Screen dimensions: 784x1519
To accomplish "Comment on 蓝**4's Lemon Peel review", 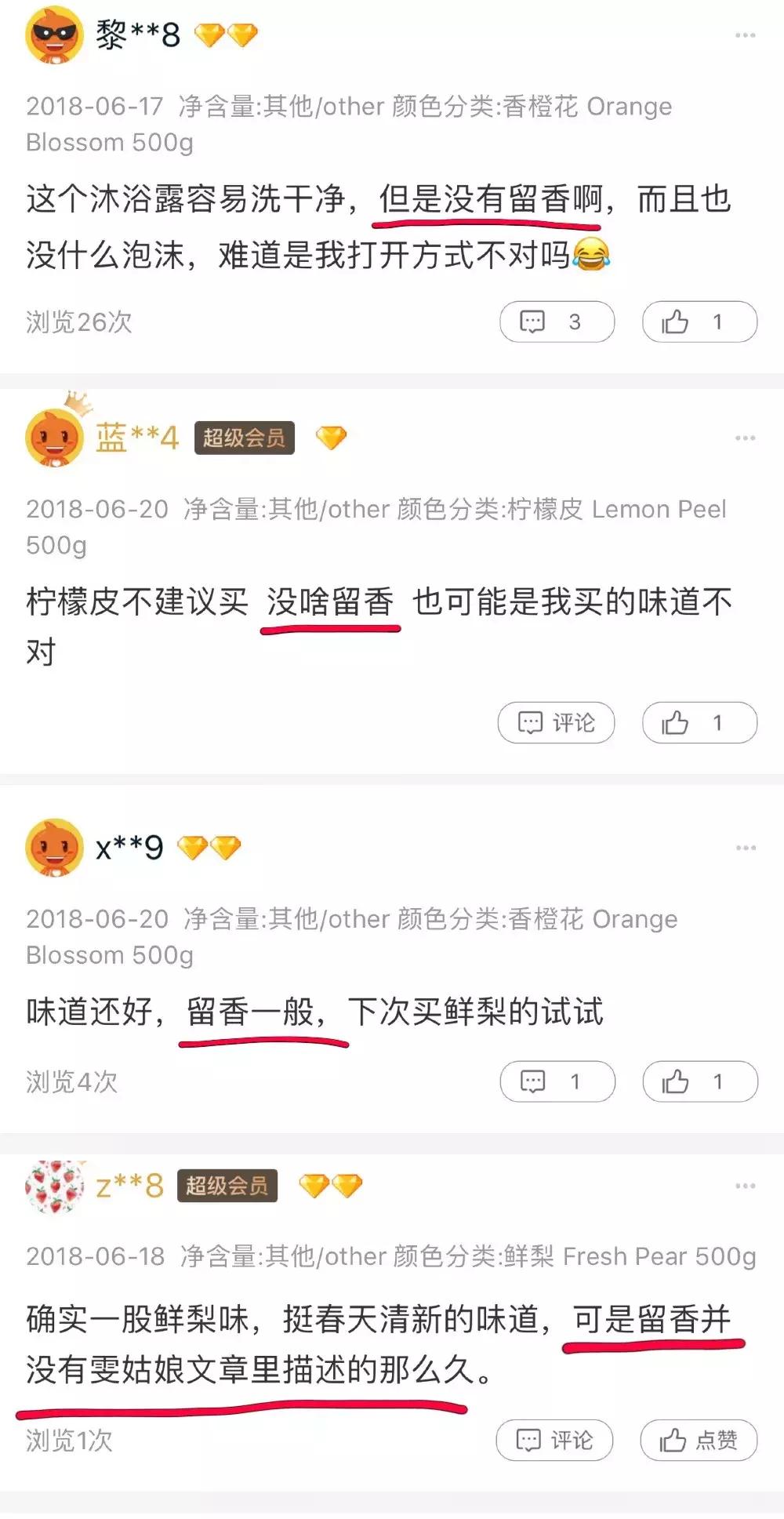I will (x=556, y=722).
